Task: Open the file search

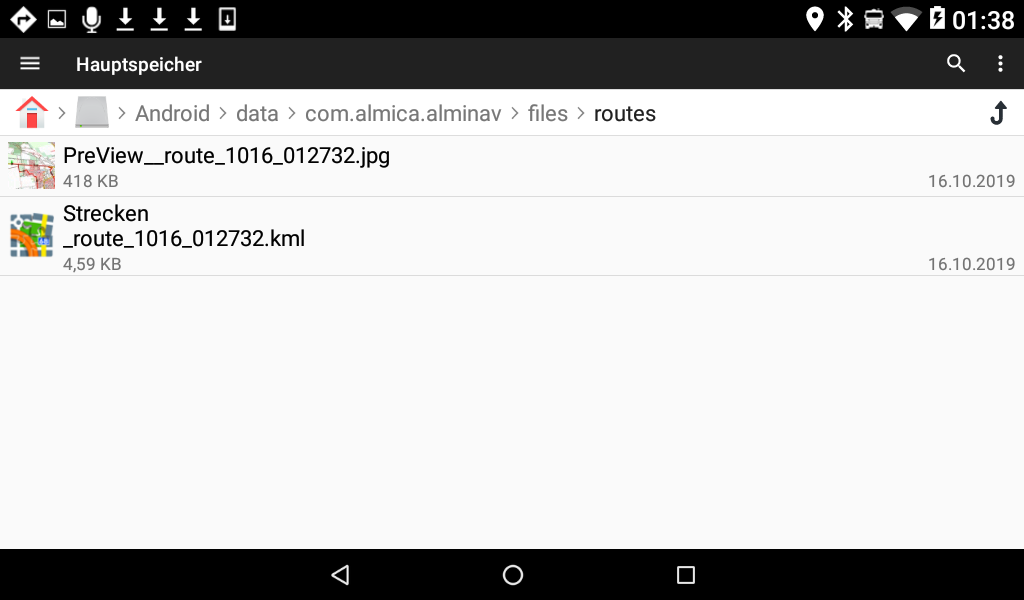Action: 956,64
